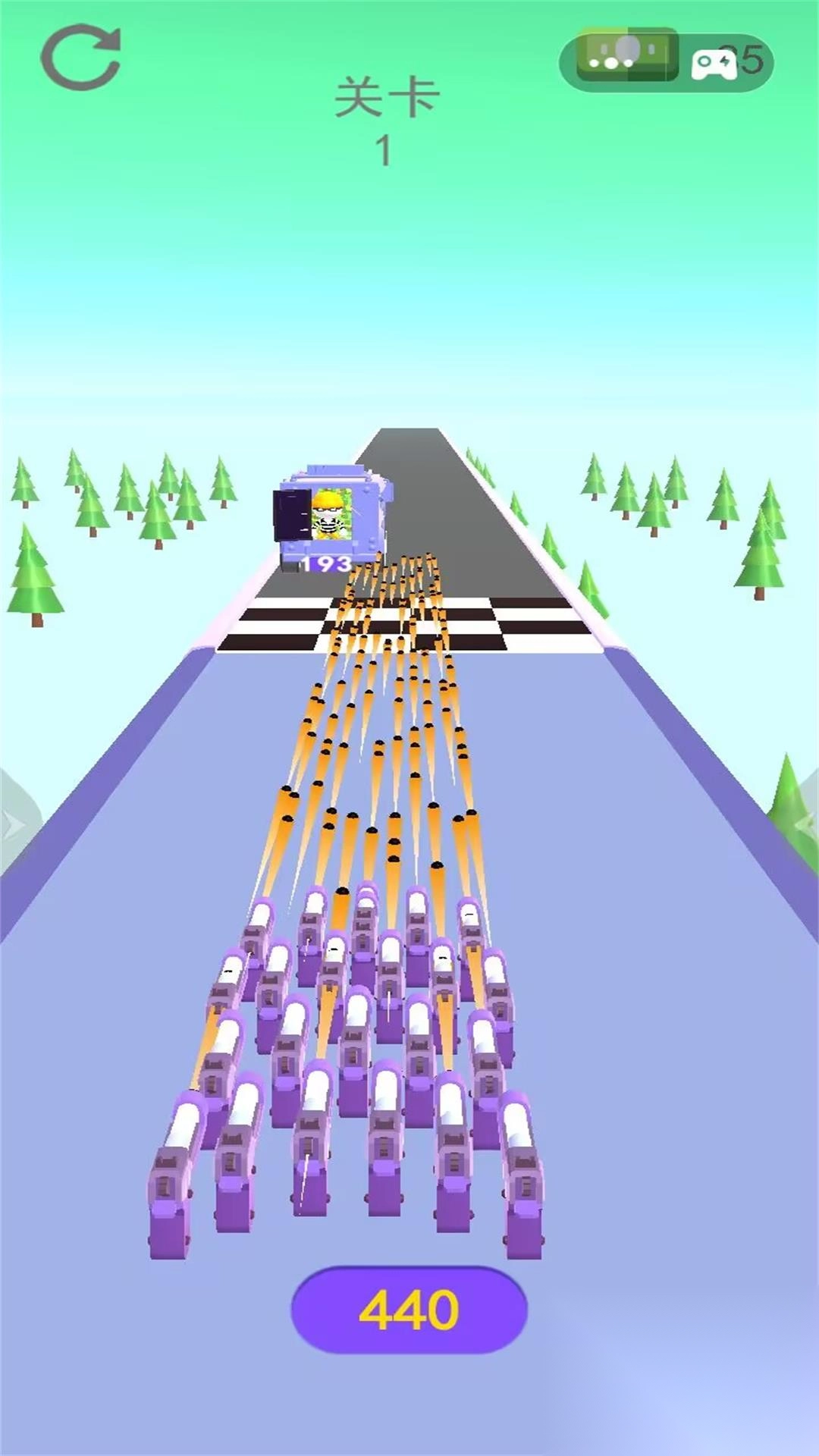Image resolution: width=819 pixels, height=1456 pixels.
Task: Tap the gamepad icon in the top capsule
Action: pos(714,64)
